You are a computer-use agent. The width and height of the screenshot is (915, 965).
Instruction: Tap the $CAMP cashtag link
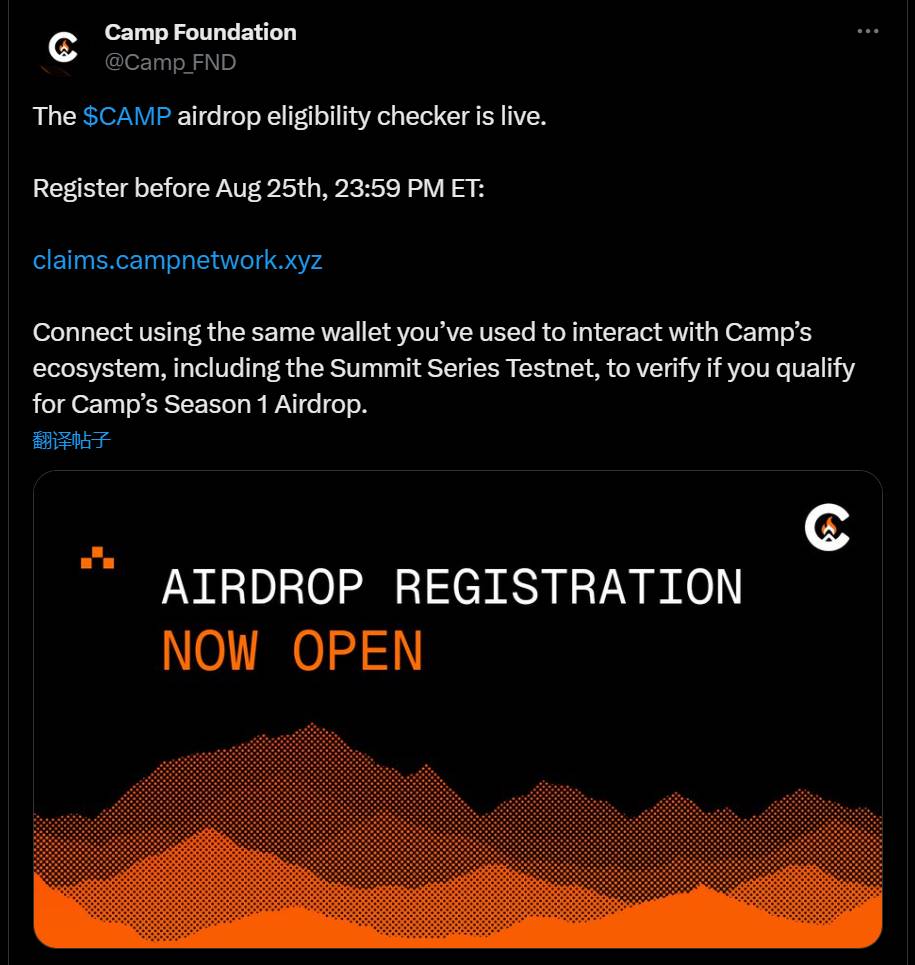[127, 116]
